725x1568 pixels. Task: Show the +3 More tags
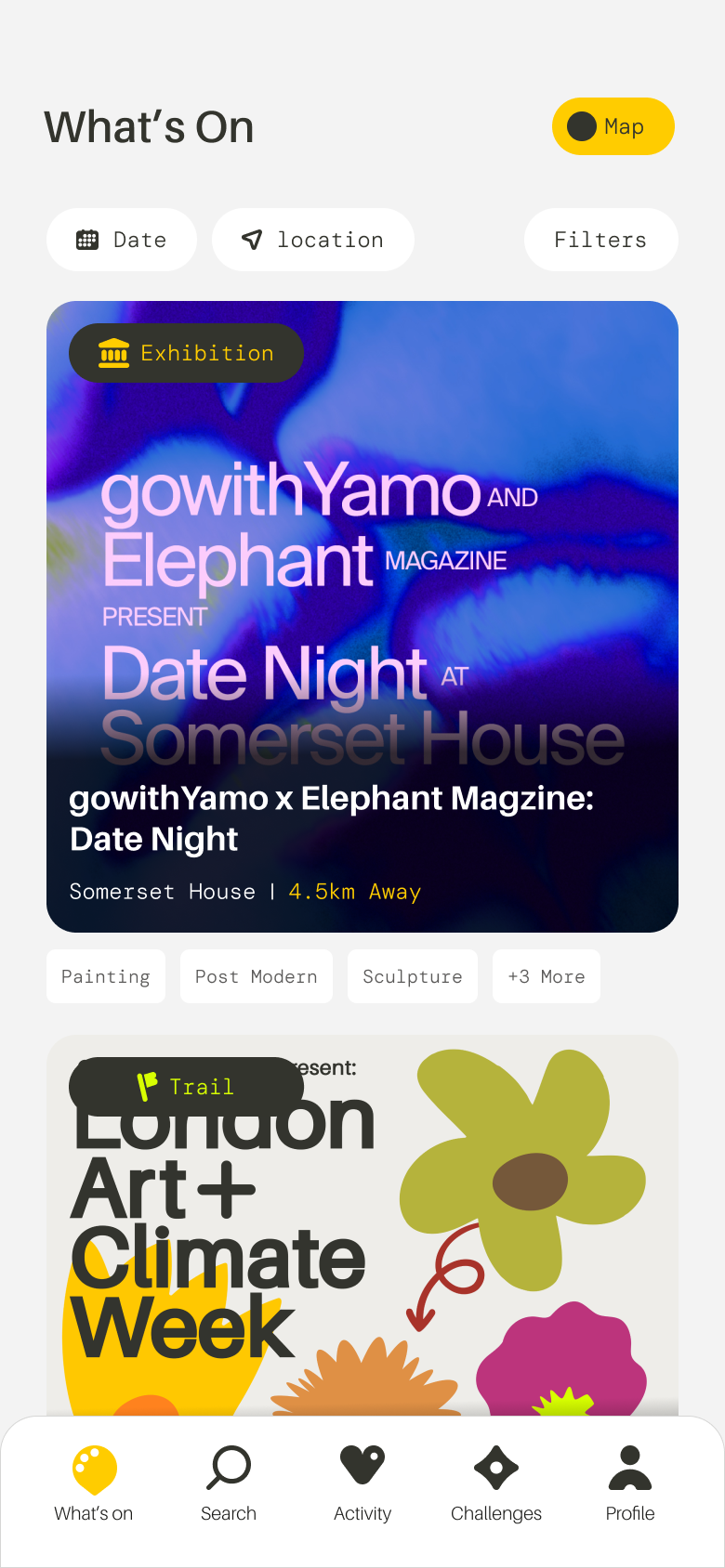pos(547,976)
